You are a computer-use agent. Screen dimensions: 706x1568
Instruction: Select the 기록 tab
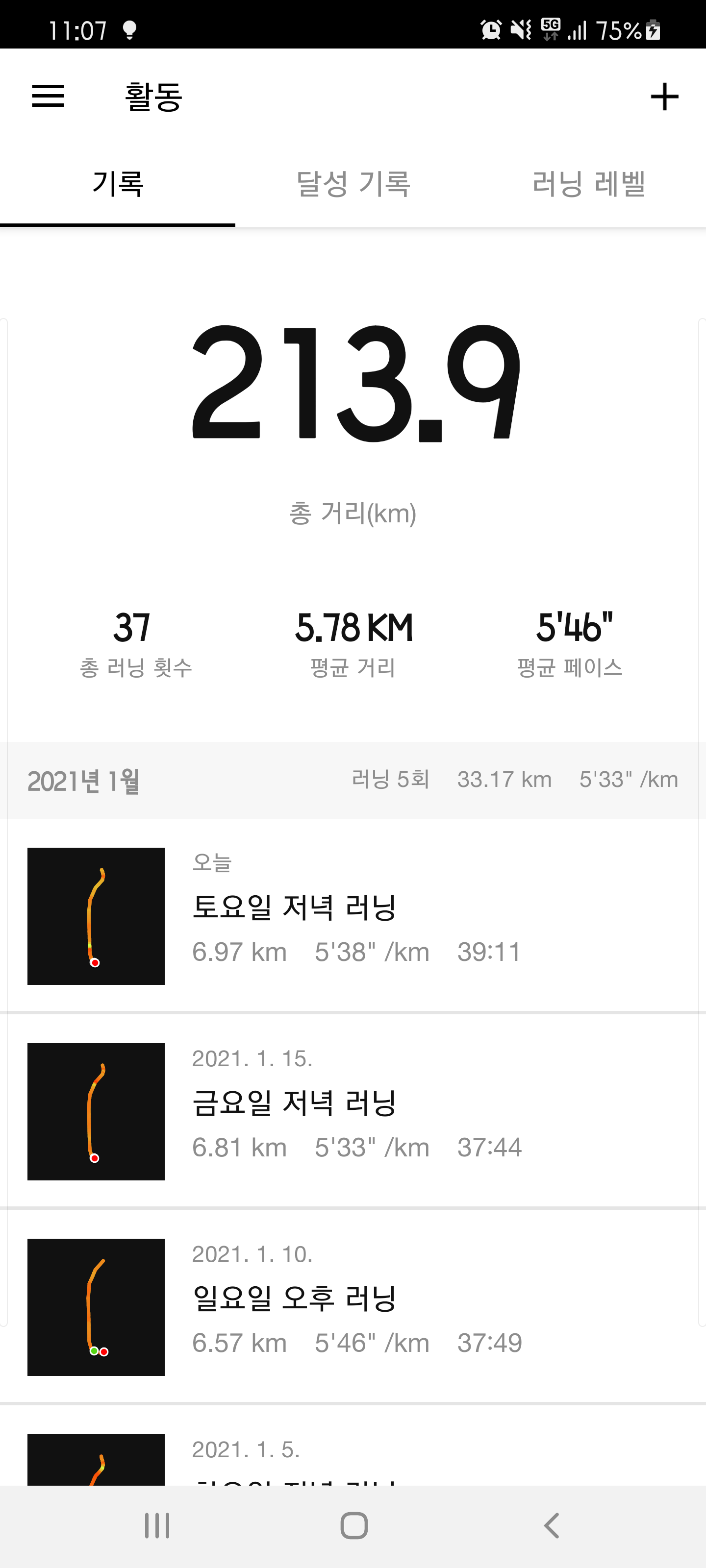[x=118, y=184]
